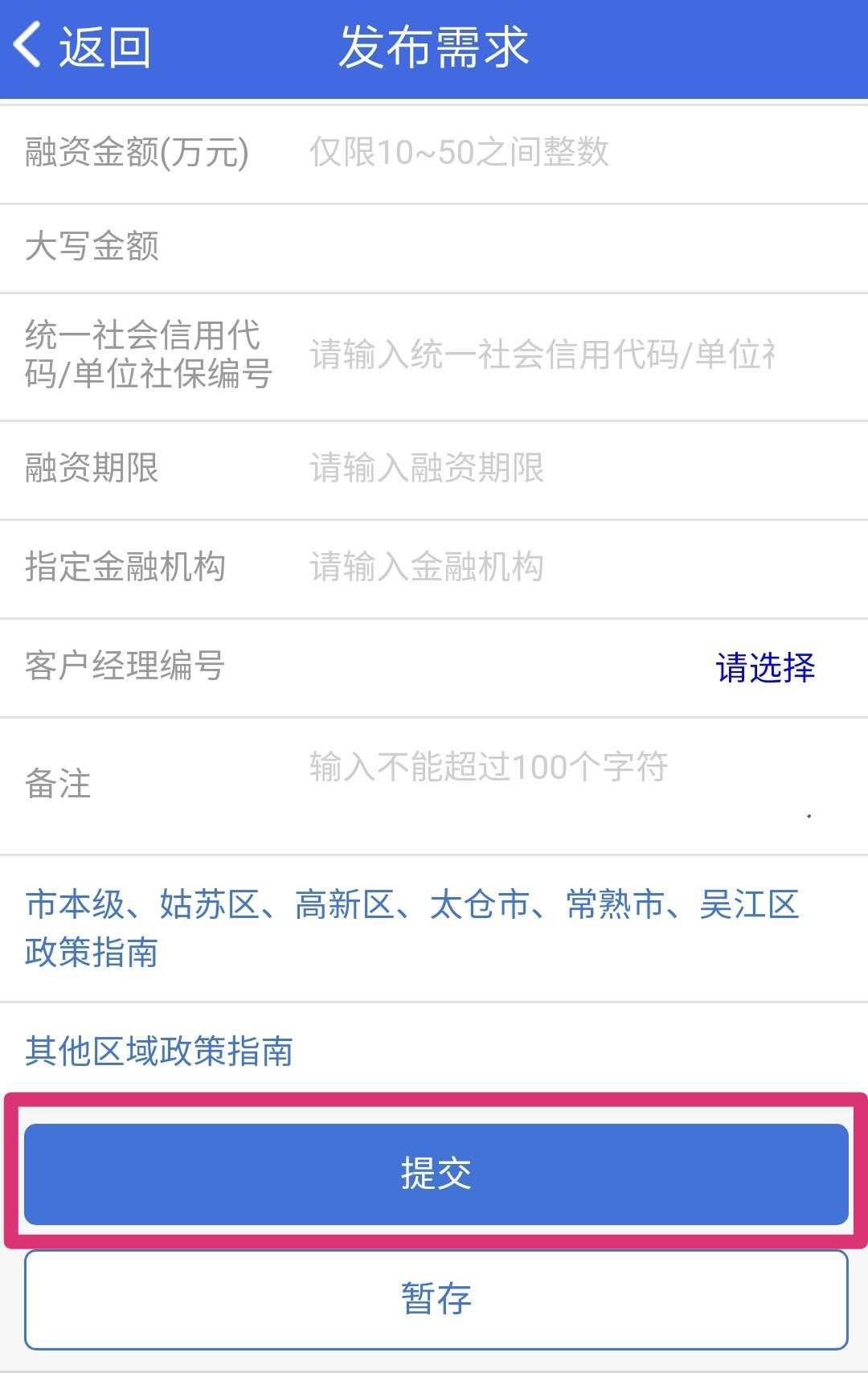
Task: Open 市本级、姑苏区 policy guide link
Action: (411, 928)
